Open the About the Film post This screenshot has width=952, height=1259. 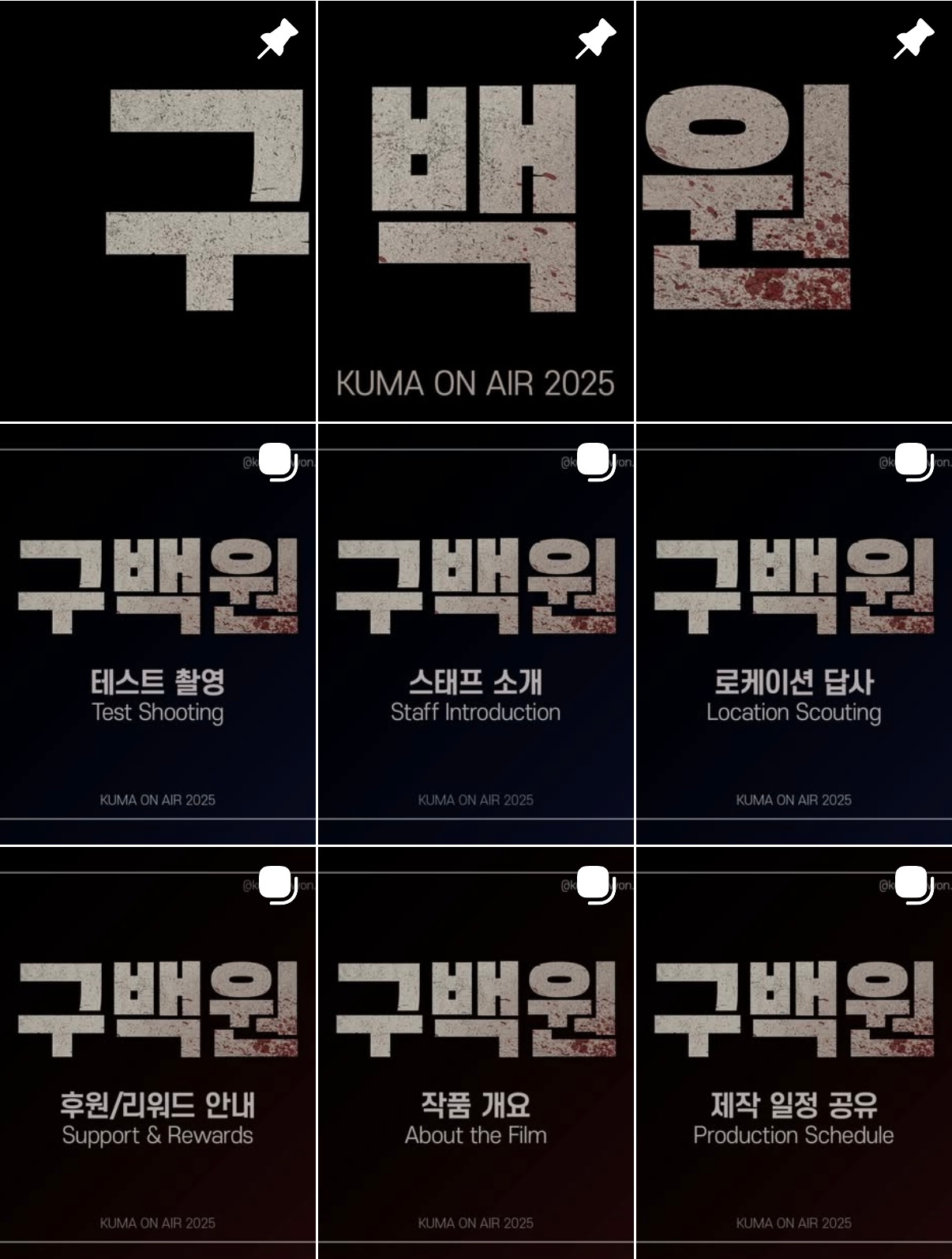pos(475,1054)
